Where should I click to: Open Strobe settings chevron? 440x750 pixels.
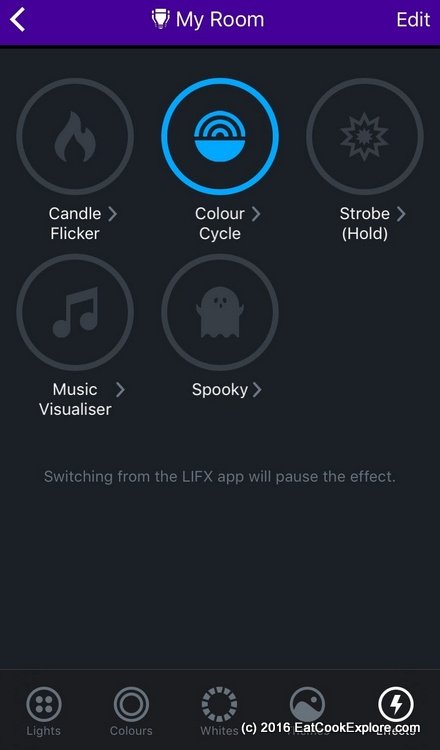click(401, 214)
